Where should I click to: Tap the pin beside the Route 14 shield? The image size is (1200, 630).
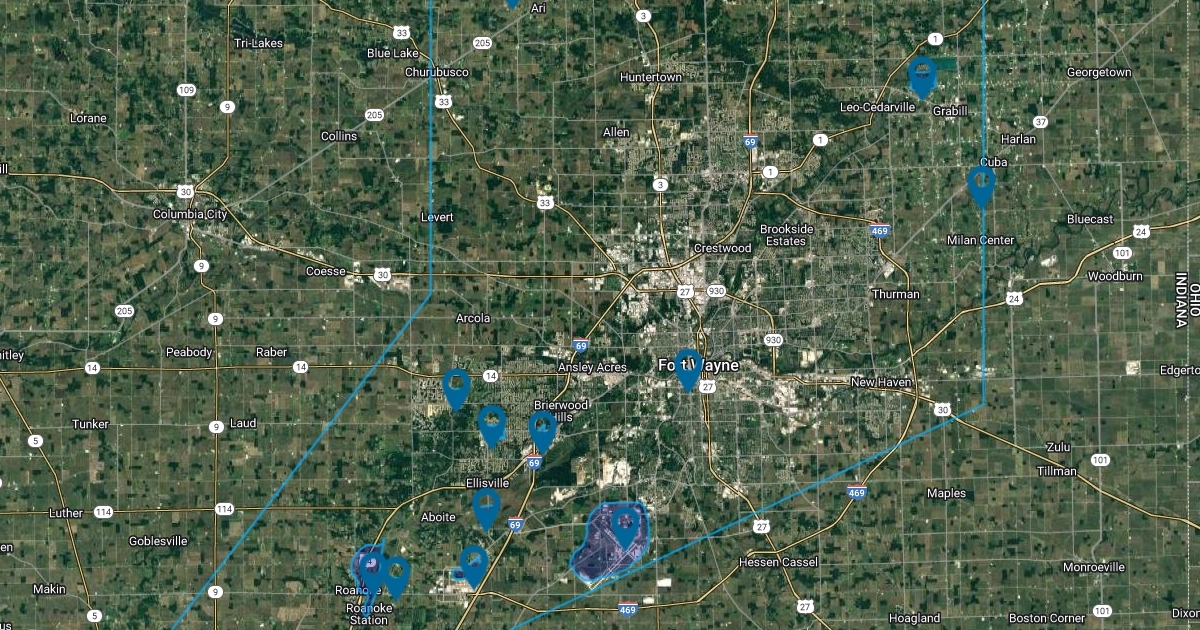457,387
